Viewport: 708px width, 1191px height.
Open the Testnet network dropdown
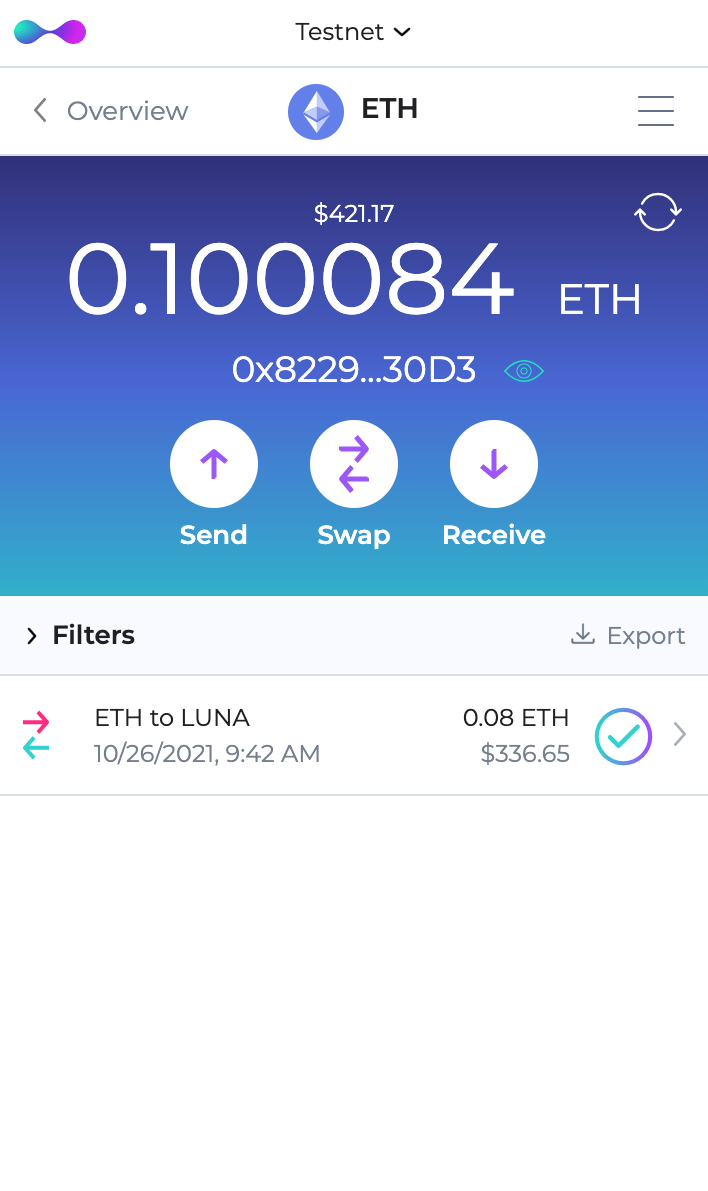pos(353,32)
